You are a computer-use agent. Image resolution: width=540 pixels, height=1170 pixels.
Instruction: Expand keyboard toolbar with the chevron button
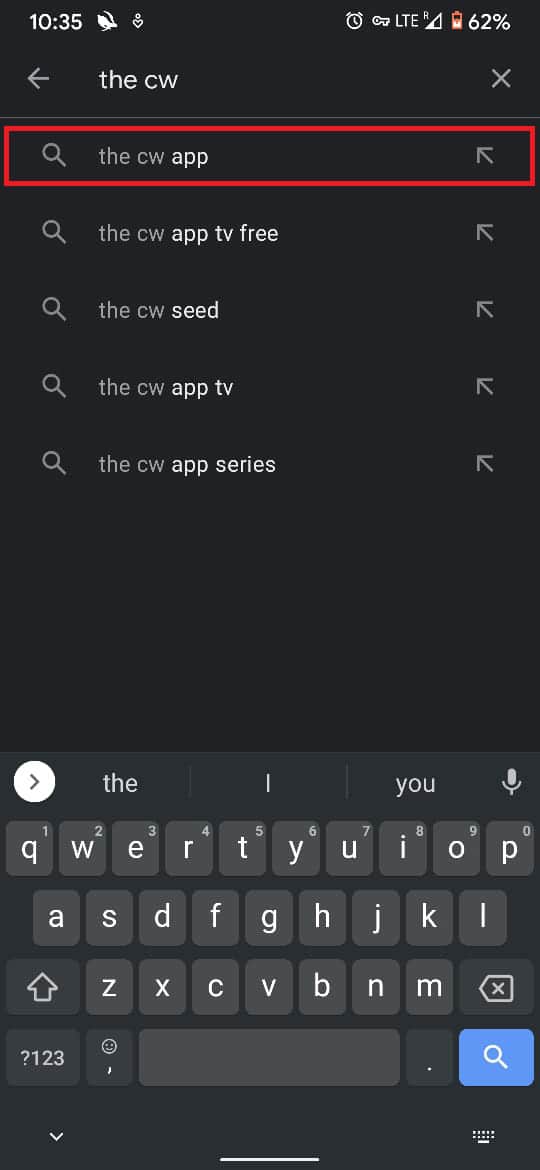(x=34, y=782)
